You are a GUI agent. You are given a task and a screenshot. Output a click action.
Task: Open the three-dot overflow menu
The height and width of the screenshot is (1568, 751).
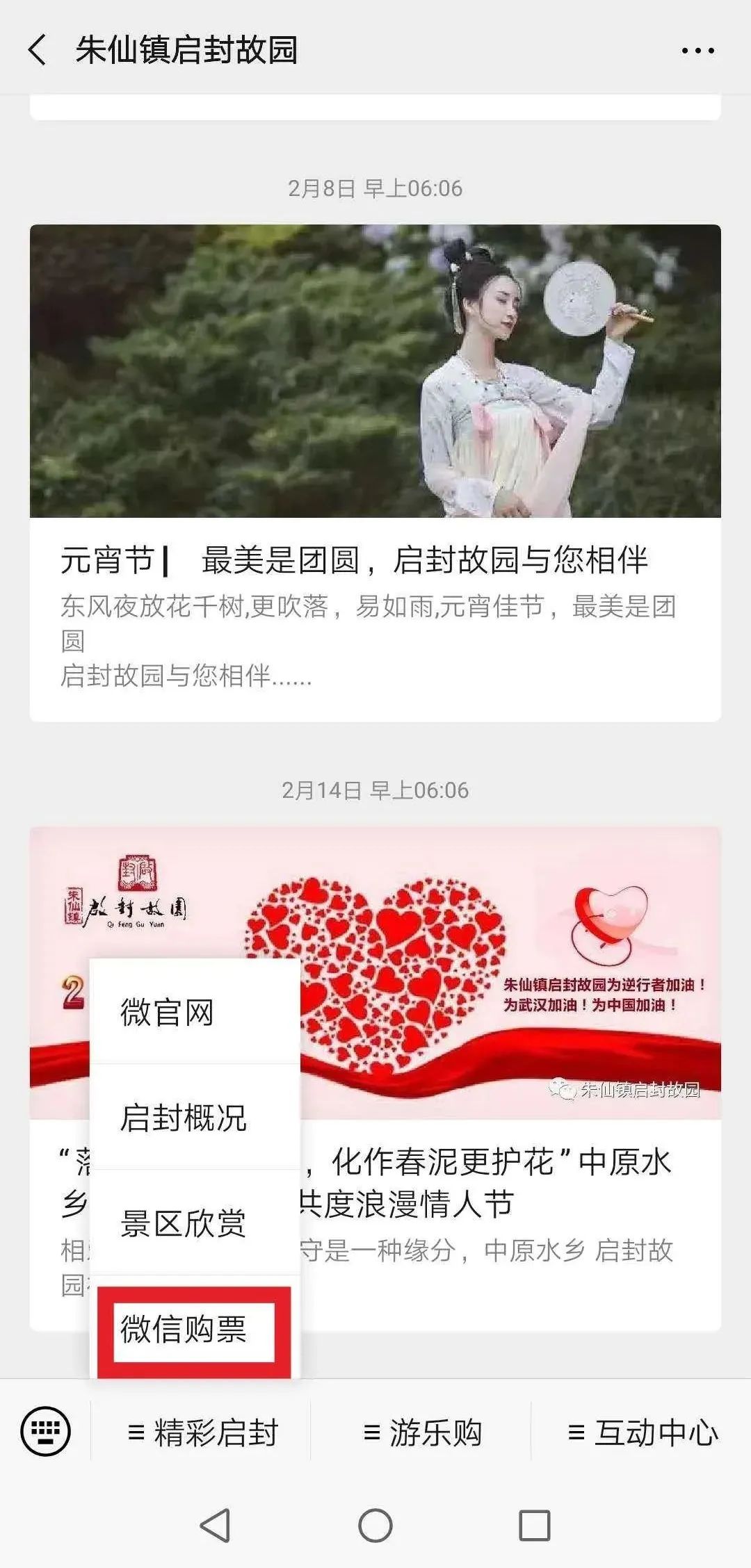tap(697, 51)
